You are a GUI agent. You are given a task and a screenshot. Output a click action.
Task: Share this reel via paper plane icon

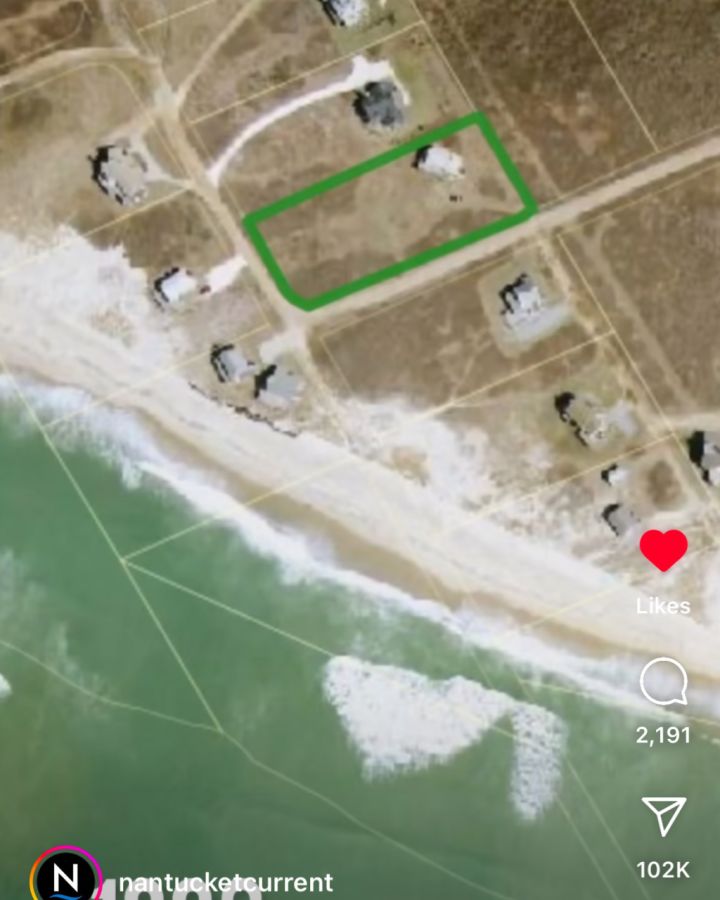pyautogui.click(x=664, y=816)
